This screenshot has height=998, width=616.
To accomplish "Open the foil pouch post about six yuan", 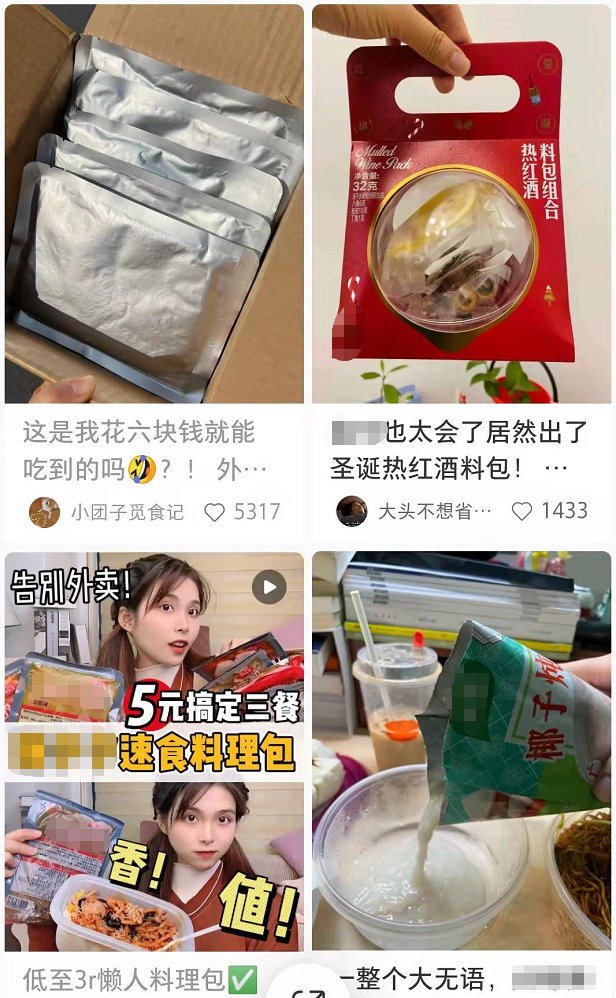I will pyautogui.click(x=154, y=204).
